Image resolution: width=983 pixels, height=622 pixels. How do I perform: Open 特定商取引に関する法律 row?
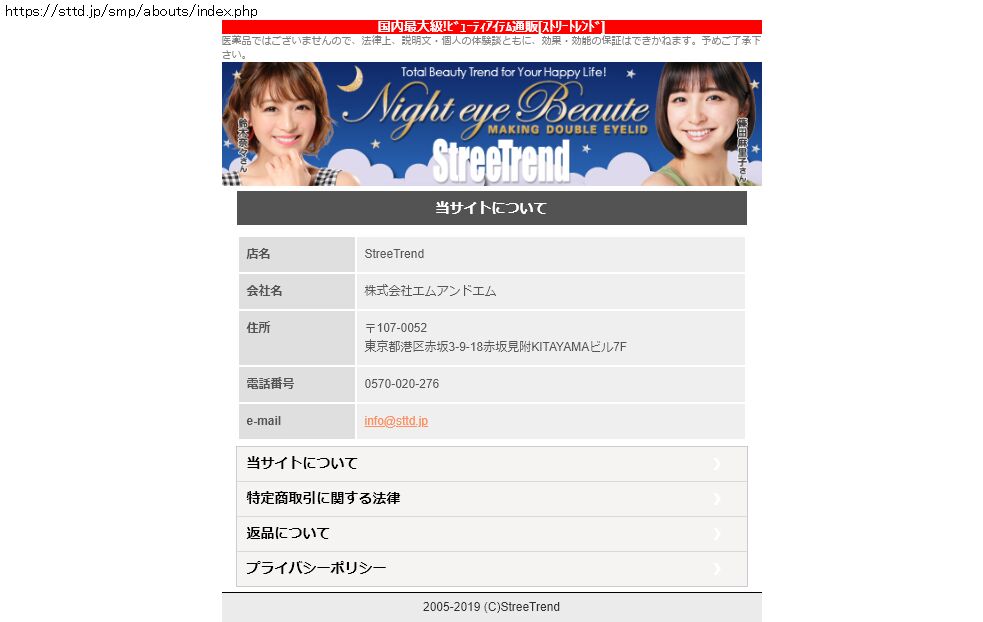click(x=492, y=499)
